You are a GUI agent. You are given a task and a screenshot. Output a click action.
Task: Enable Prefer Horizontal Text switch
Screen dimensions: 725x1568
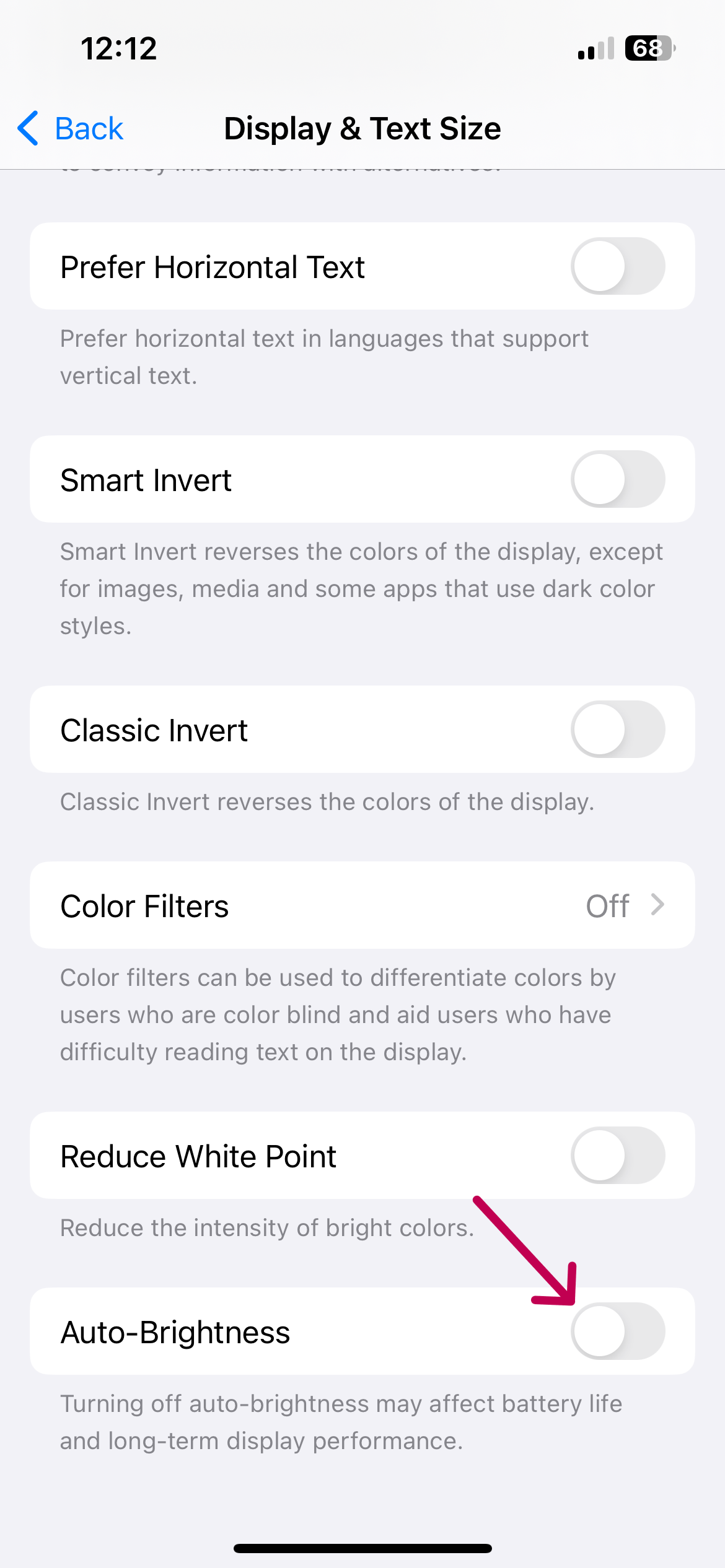point(617,266)
